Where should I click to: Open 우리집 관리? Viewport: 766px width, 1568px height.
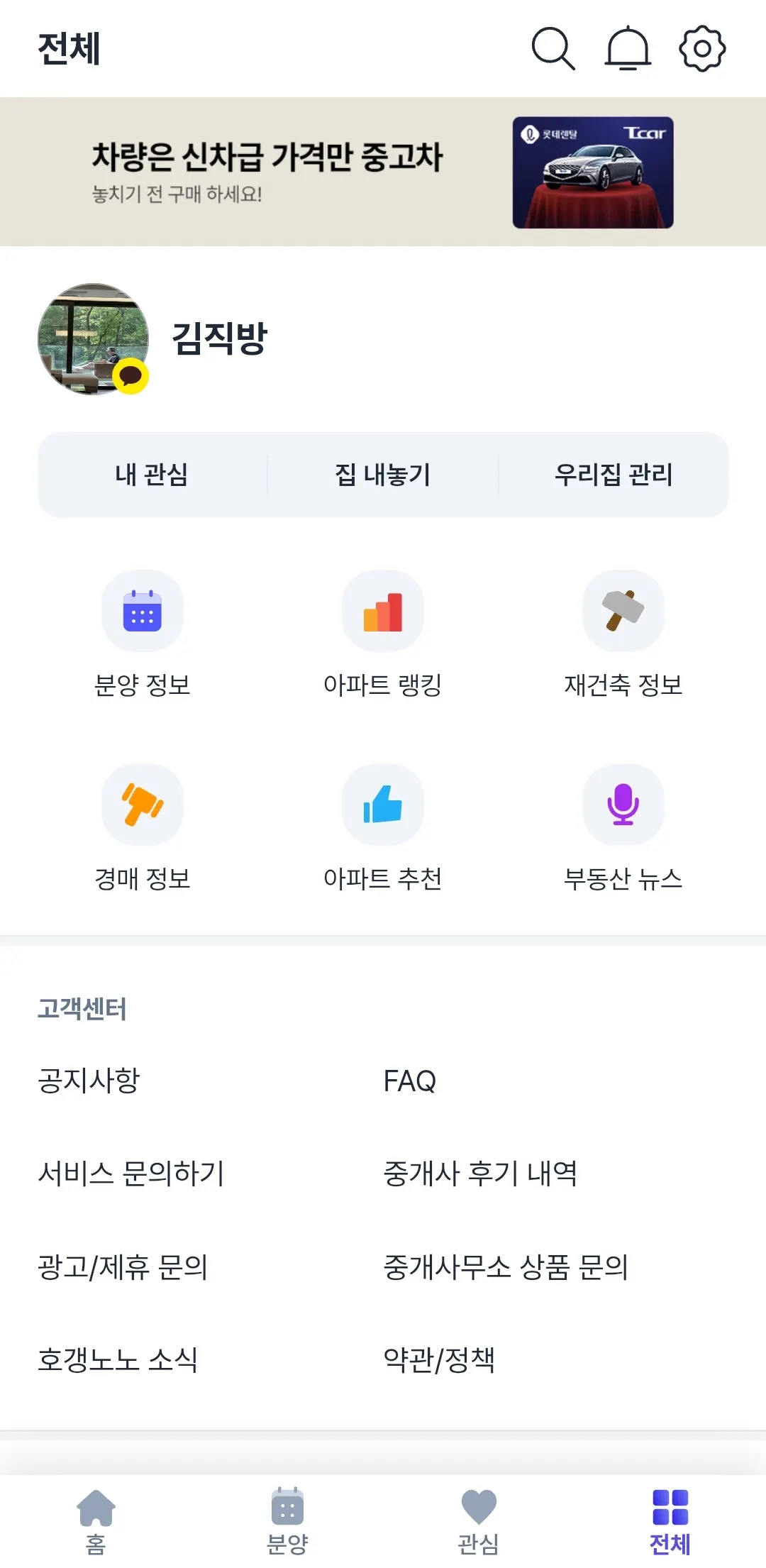point(614,475)
